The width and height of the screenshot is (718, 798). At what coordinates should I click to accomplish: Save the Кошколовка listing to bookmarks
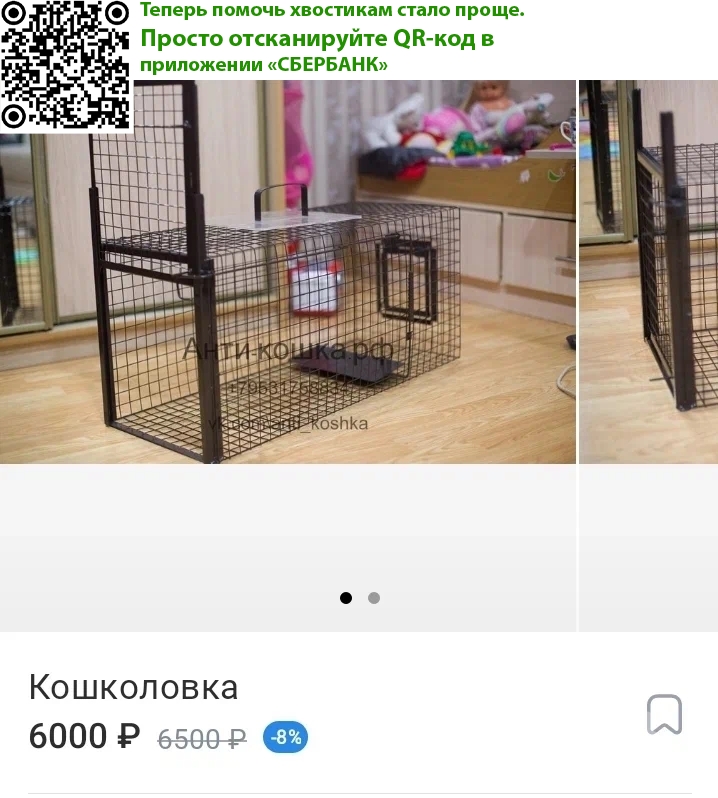point(664,714)
